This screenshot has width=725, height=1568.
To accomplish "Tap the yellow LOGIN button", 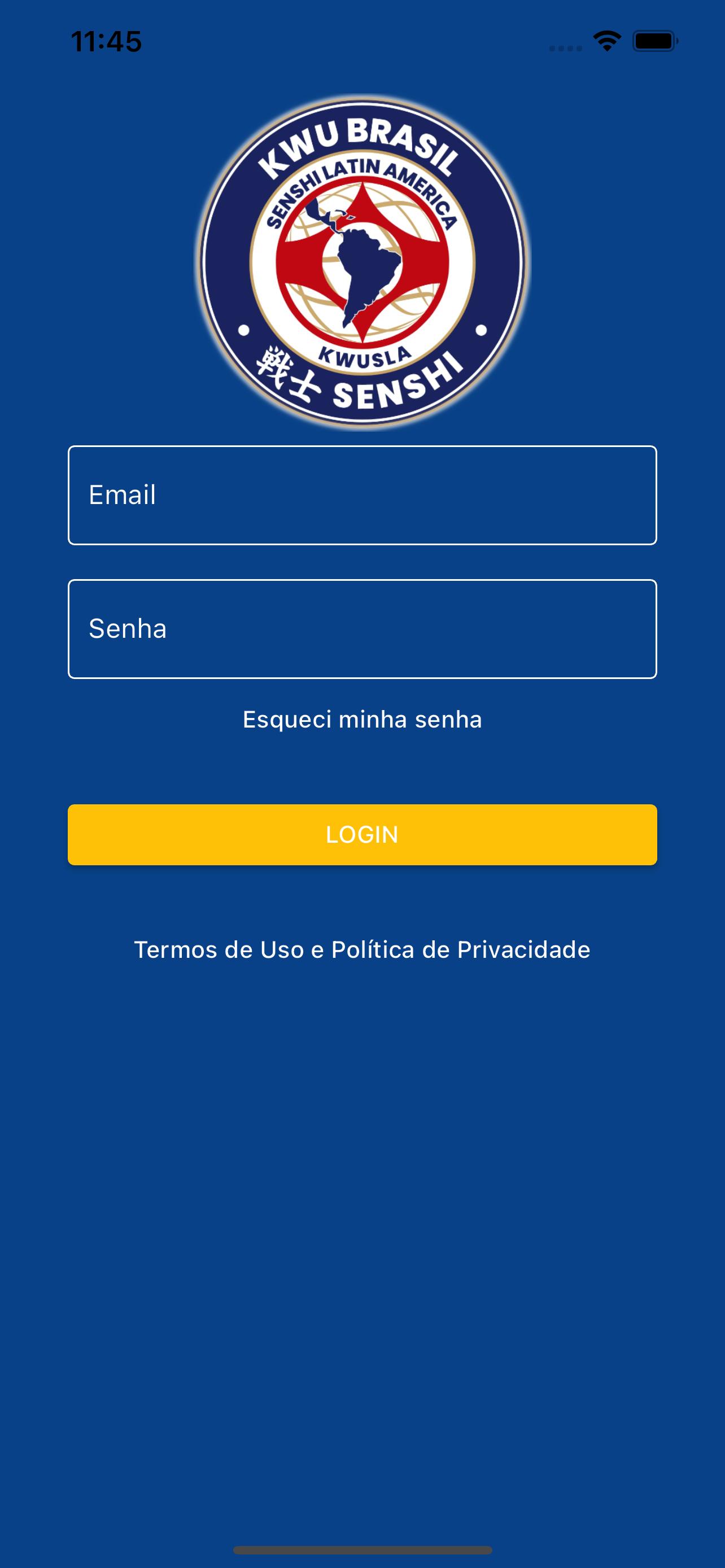I will 362,835.
